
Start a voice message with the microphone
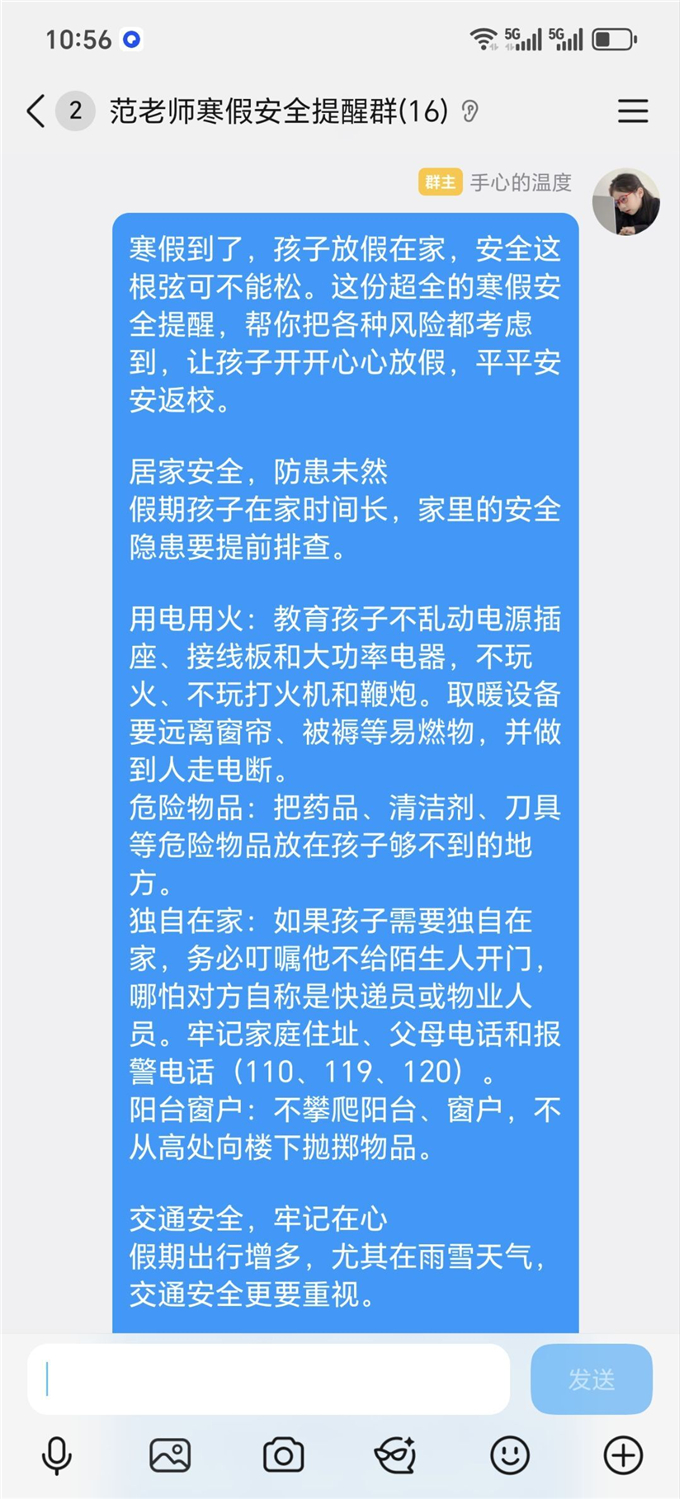click(57, 1455)
